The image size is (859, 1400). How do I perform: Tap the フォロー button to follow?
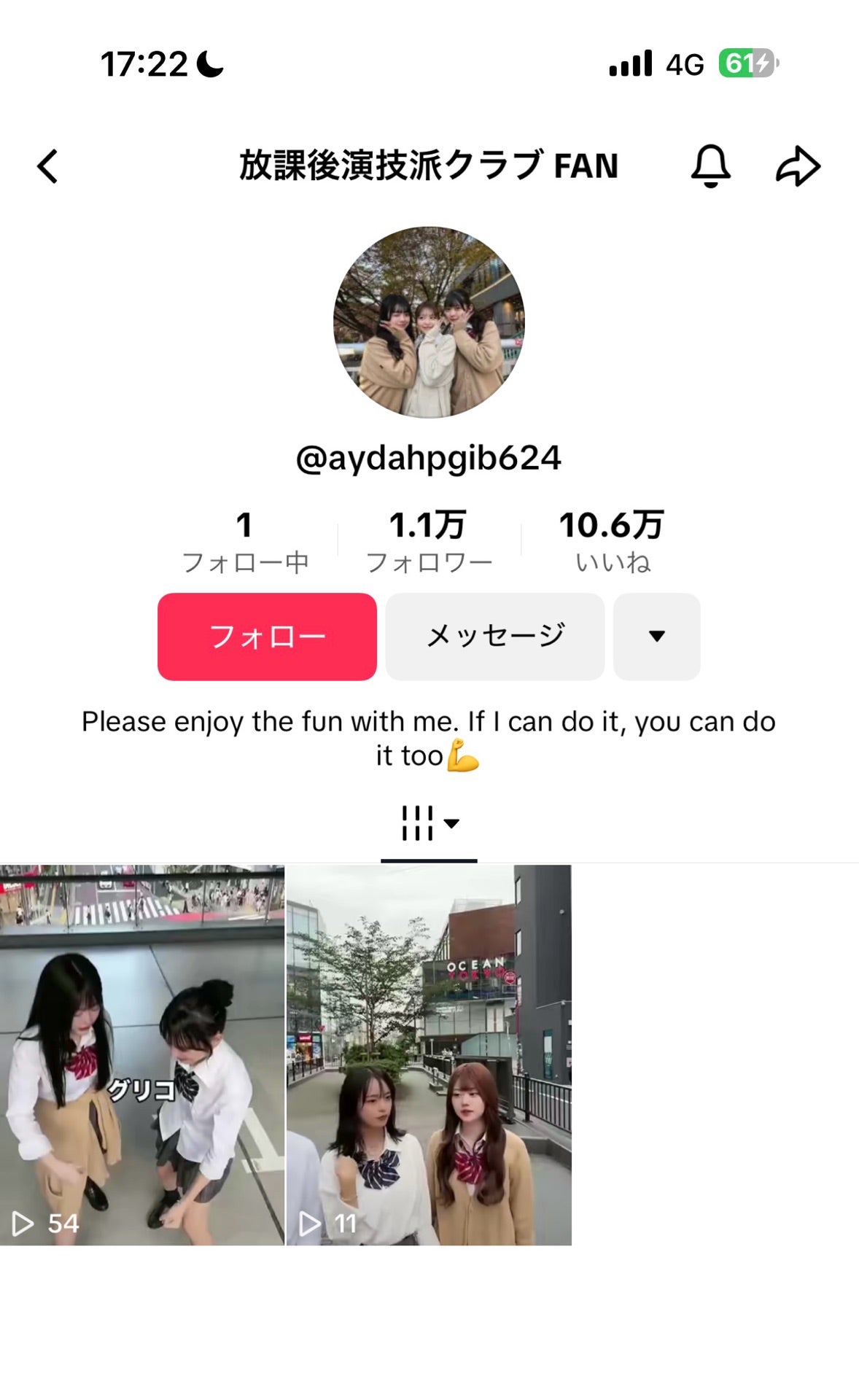267,637
